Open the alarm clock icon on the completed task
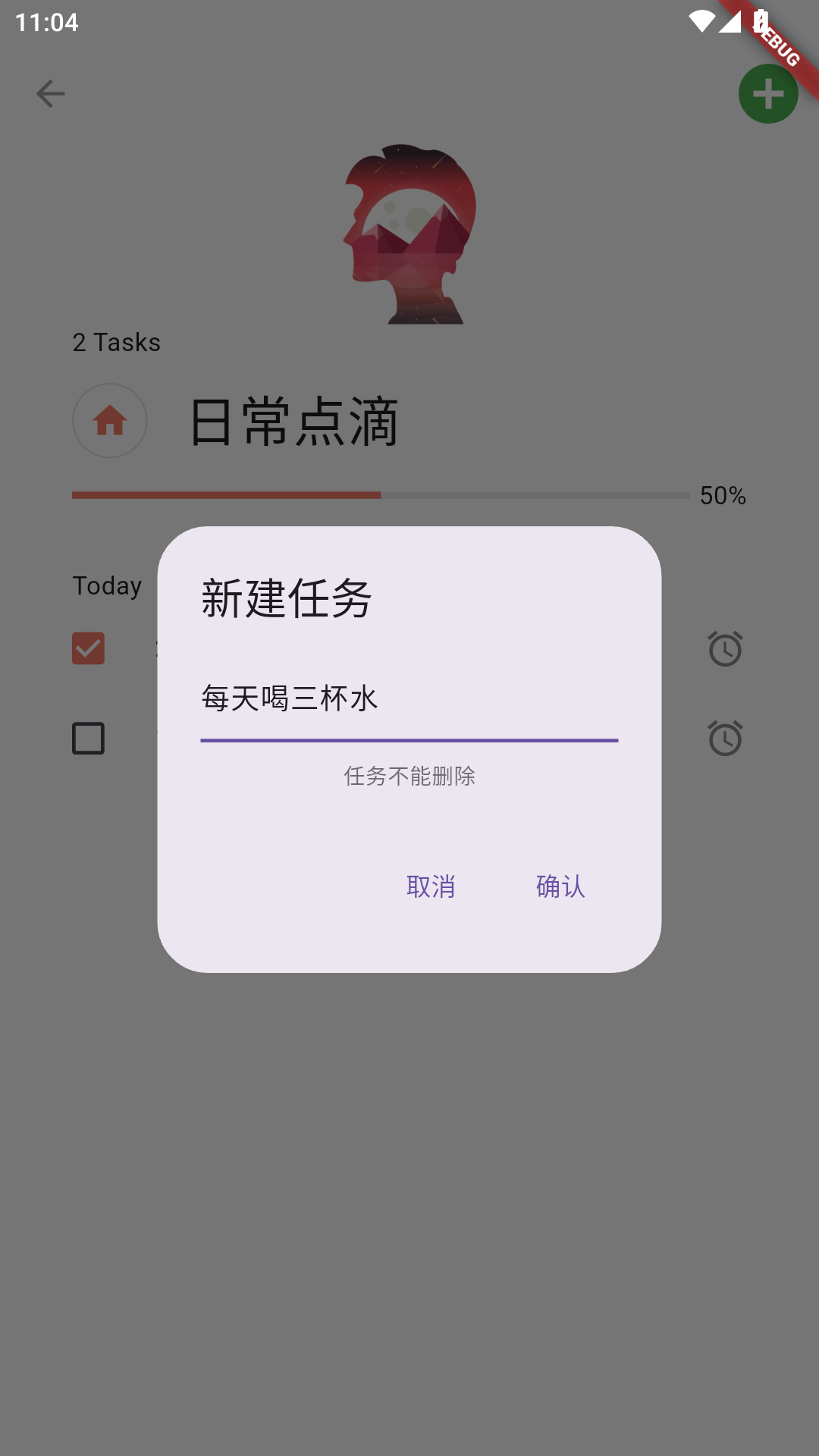This screenshot has width=819, height=1456. click(x=724, y=648)
